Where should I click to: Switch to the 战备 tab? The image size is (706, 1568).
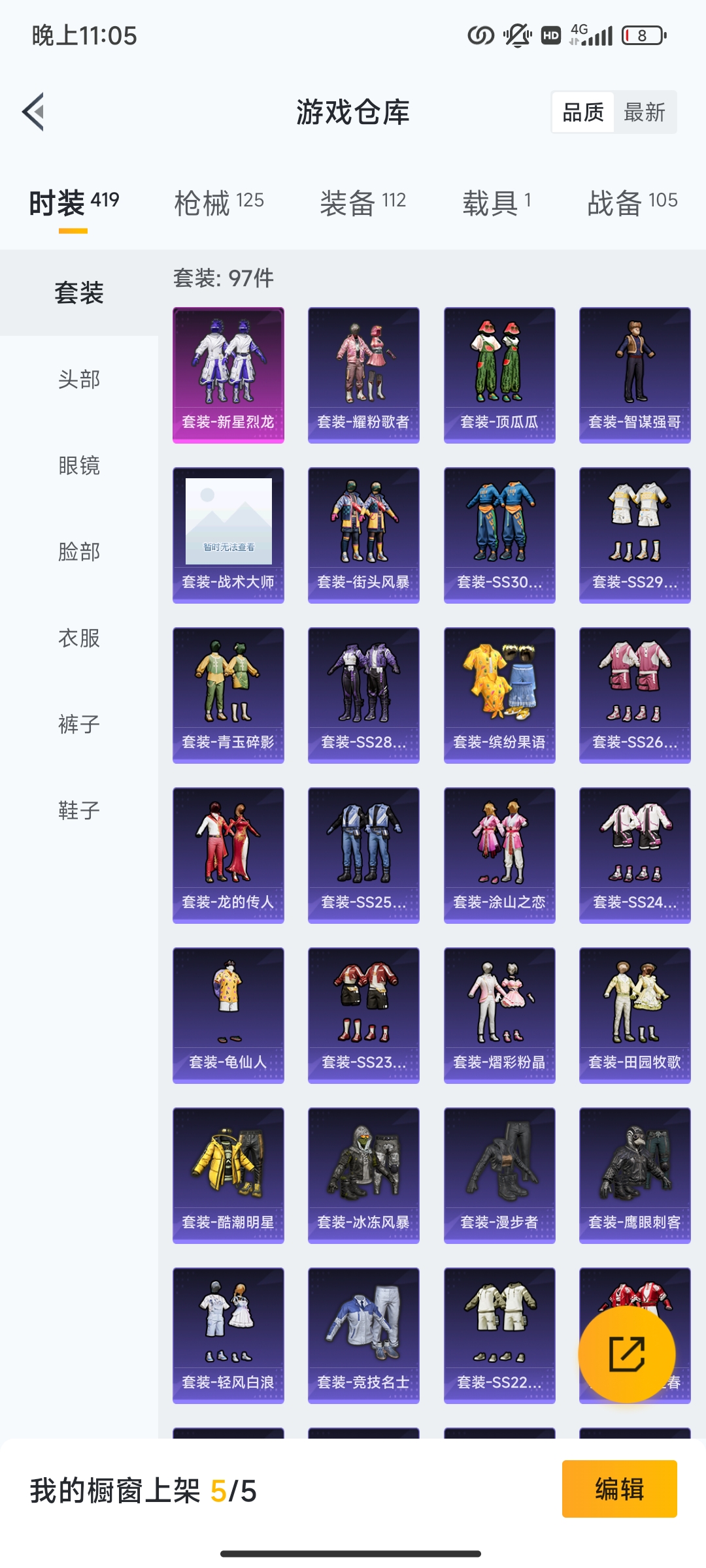632,203
